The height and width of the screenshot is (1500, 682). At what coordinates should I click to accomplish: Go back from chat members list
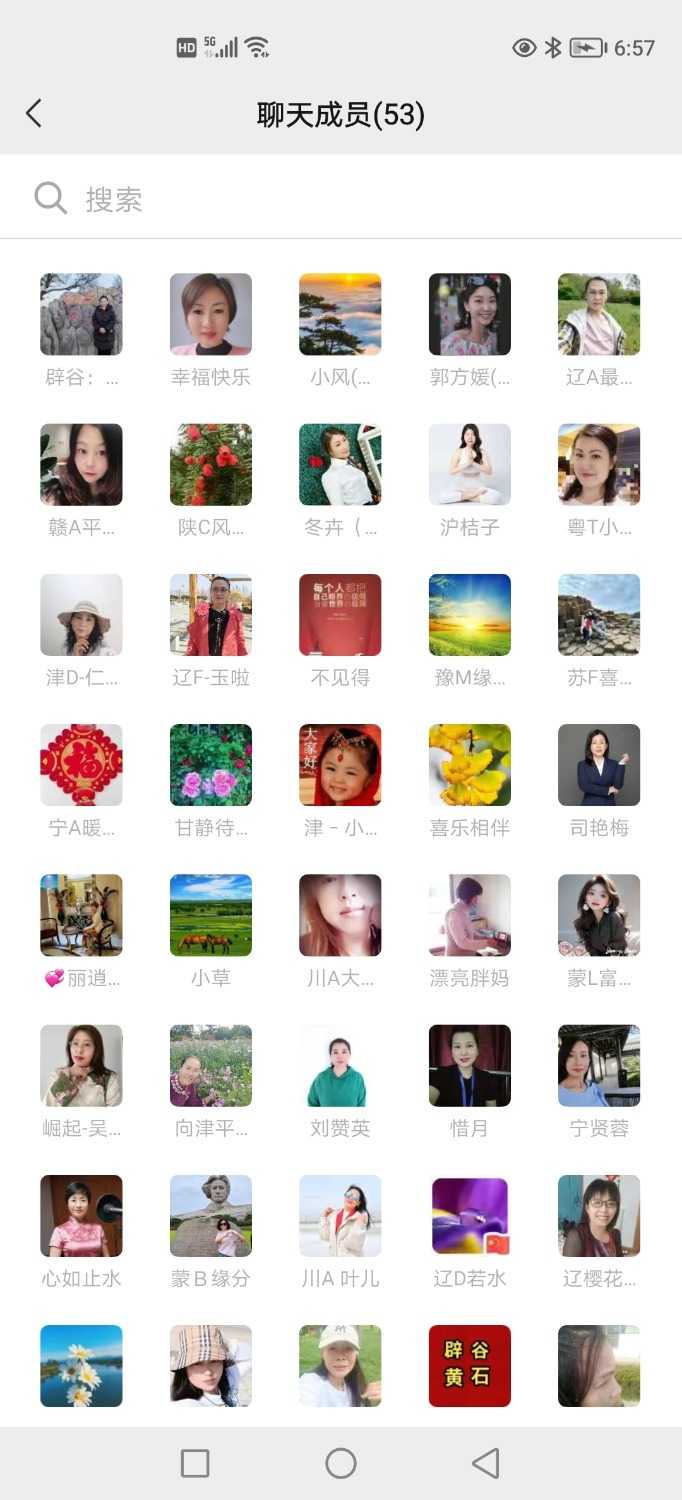coord(34,114)
